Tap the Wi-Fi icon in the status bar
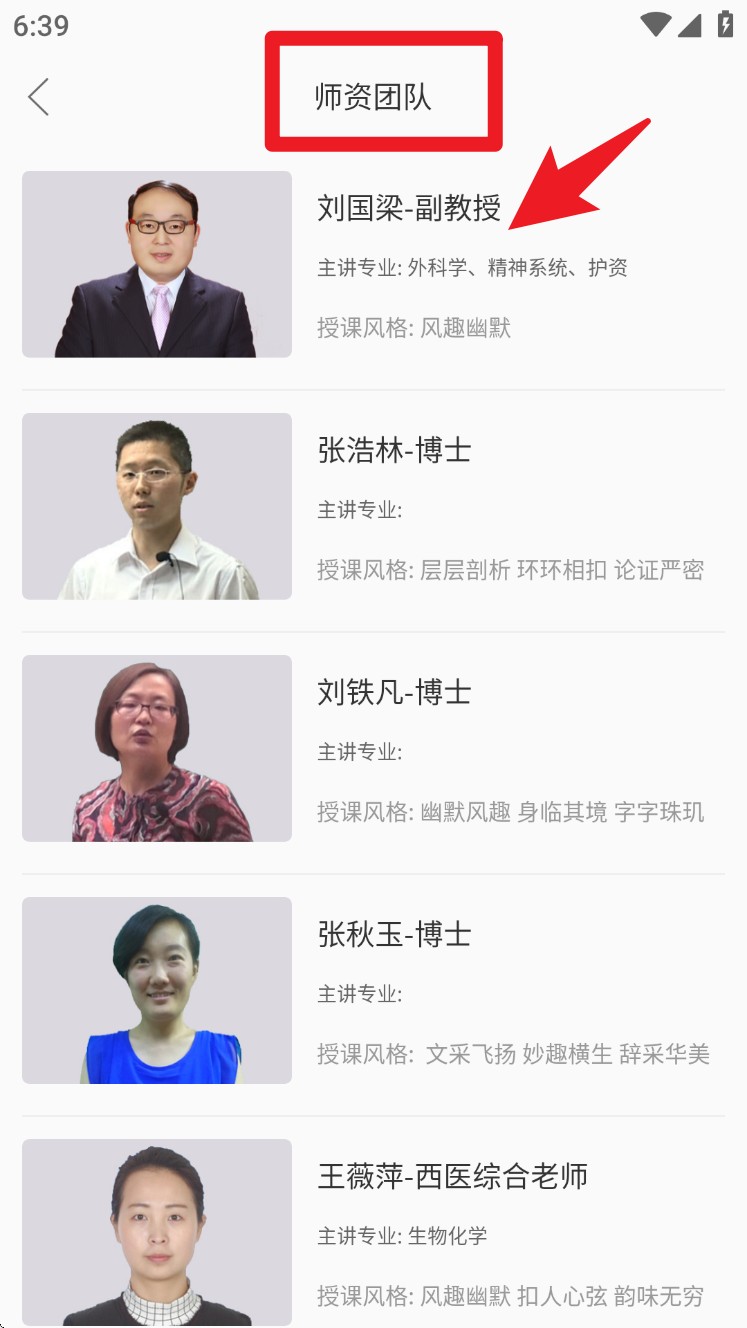This screenshot has height=1328, width=747. point(655,26)
